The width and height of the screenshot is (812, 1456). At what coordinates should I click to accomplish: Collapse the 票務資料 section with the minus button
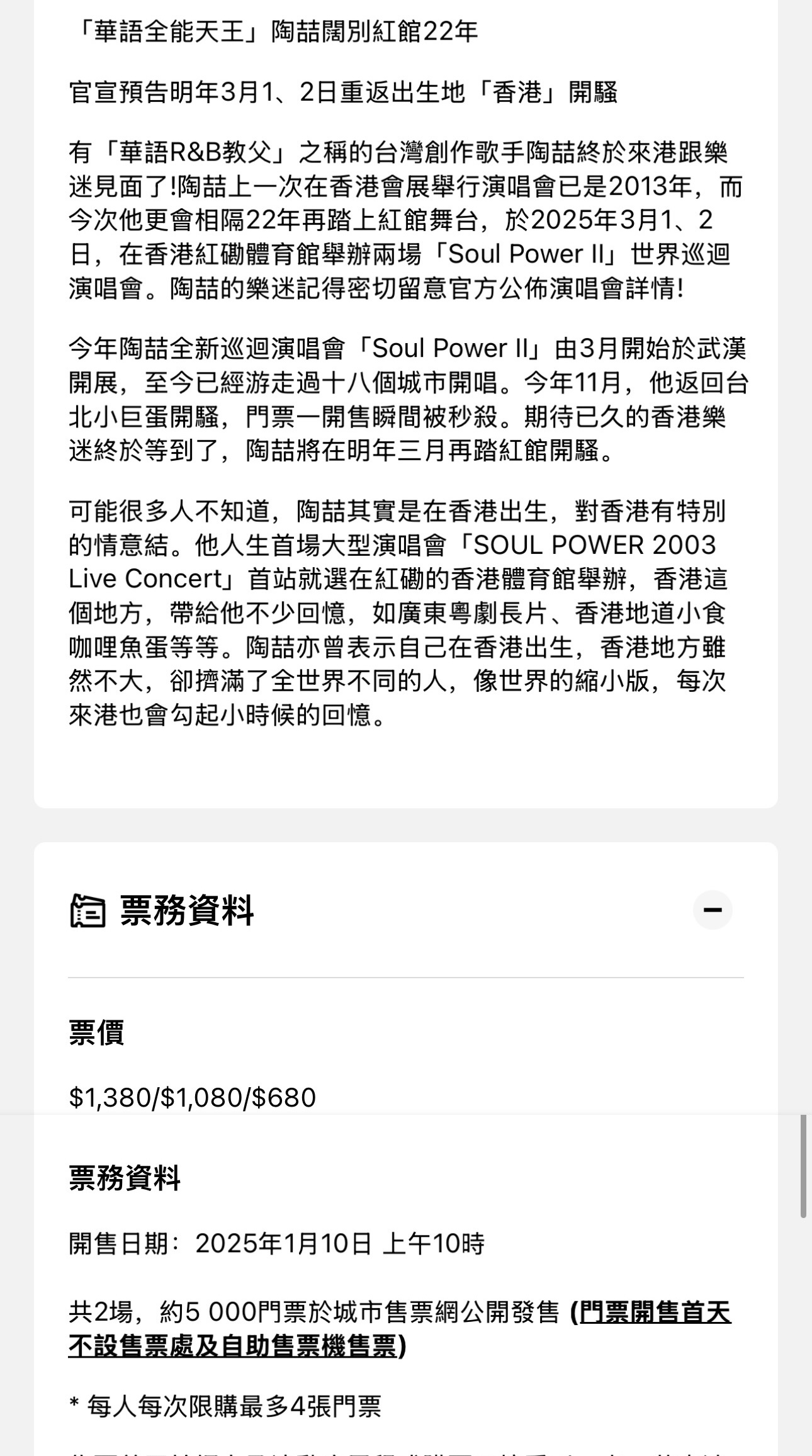(x=713, y=910)
